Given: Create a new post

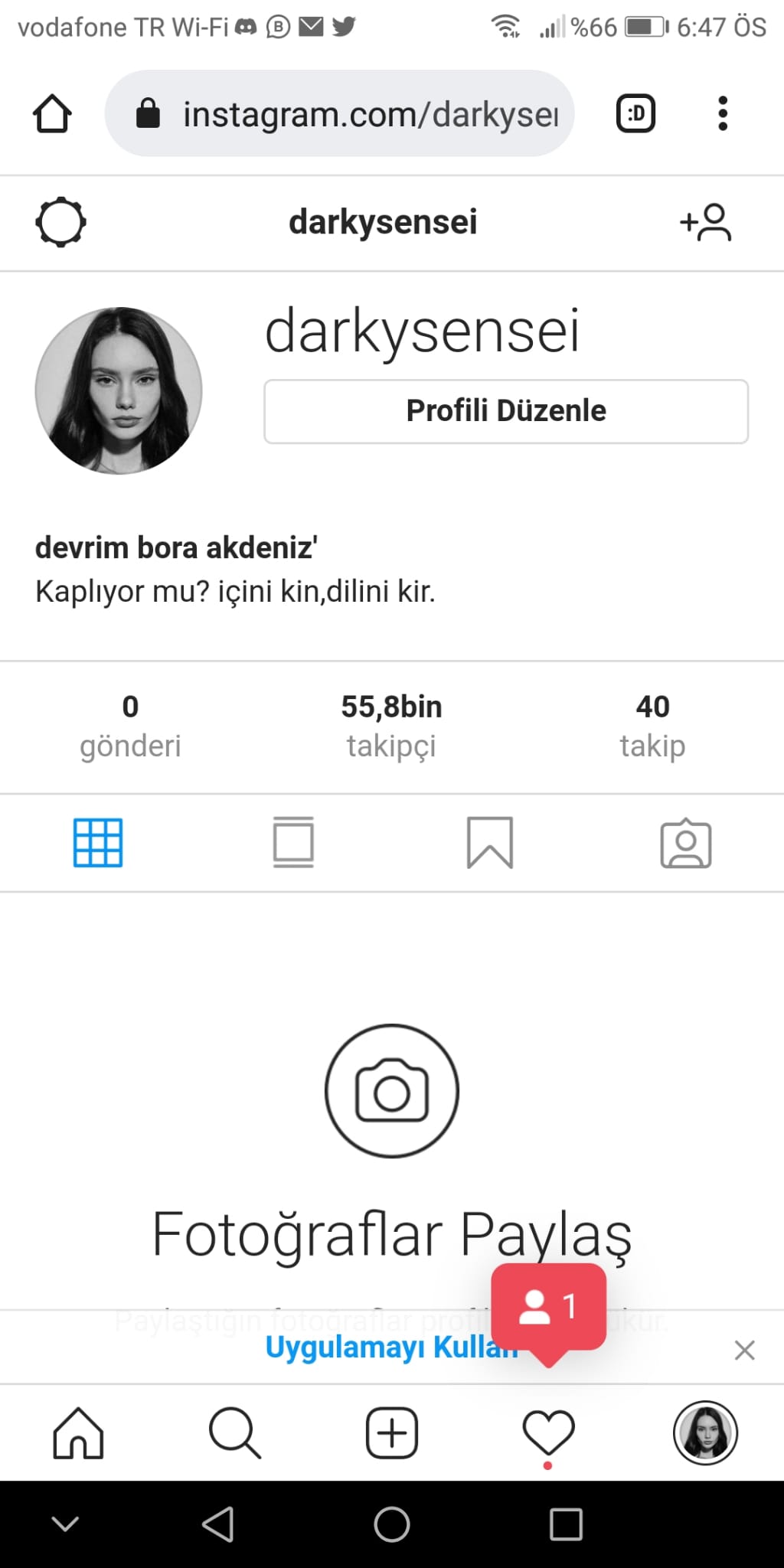Looking at the screenshot, I should (x=392, y=1432).
